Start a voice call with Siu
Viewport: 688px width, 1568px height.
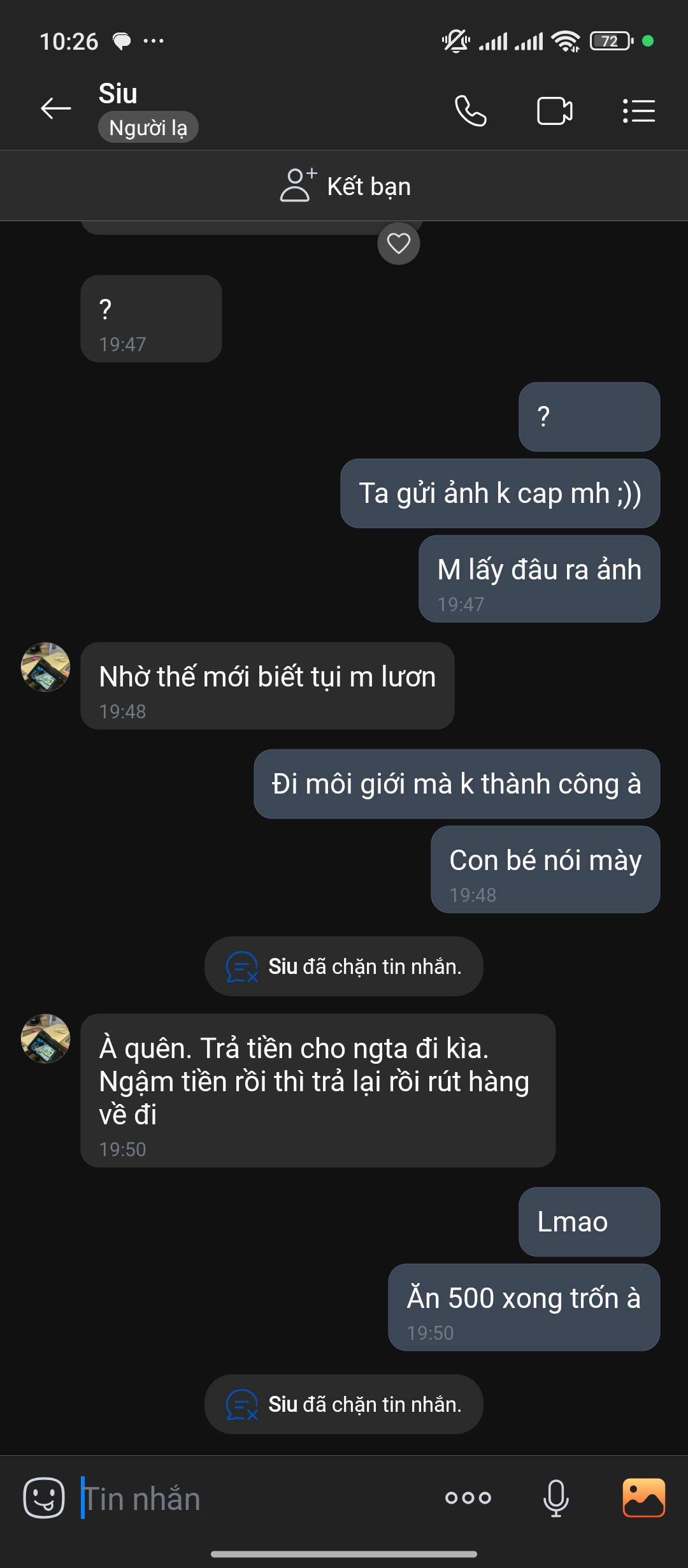click(x=471, y=111)
